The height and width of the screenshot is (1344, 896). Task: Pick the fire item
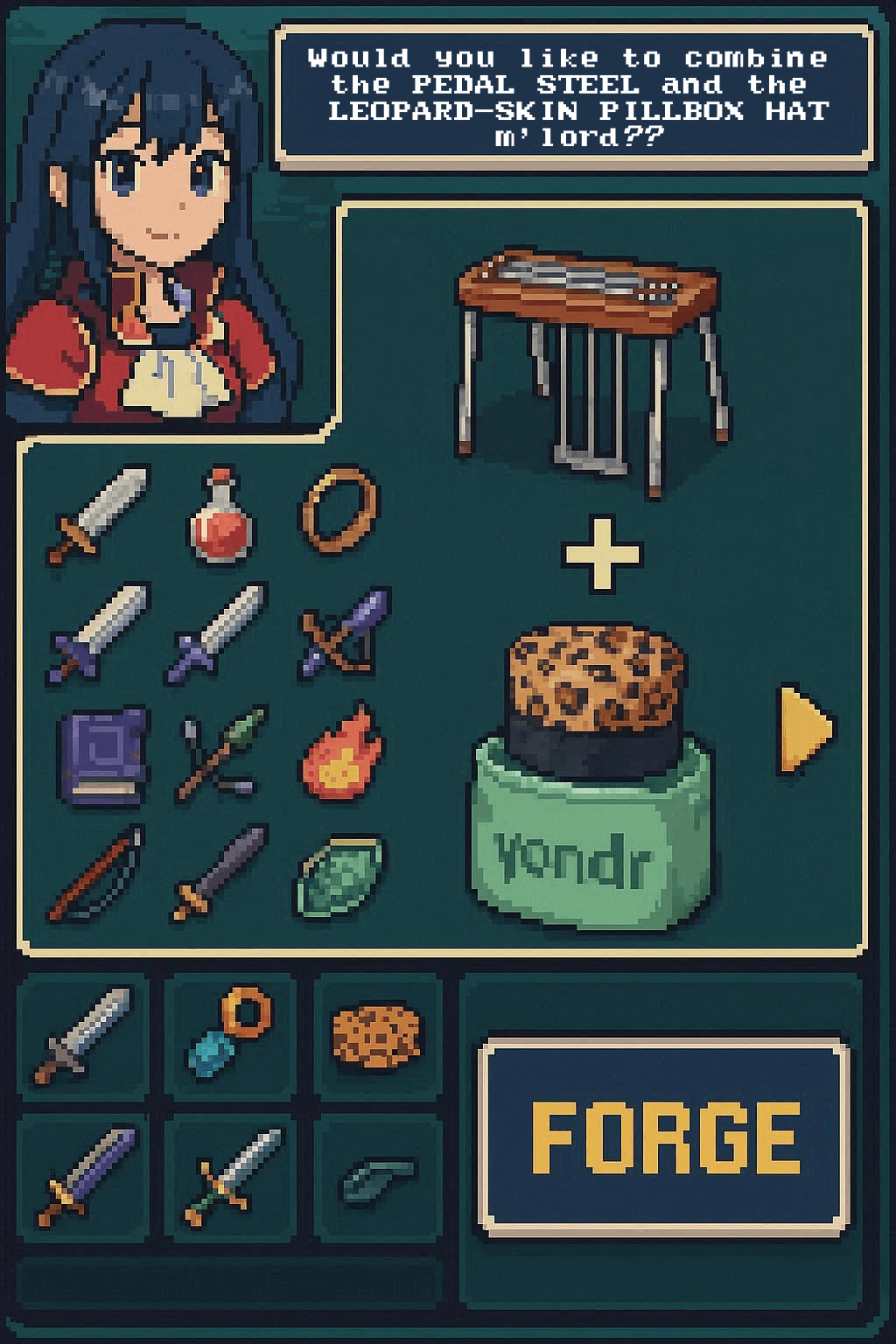pos(342,752)
